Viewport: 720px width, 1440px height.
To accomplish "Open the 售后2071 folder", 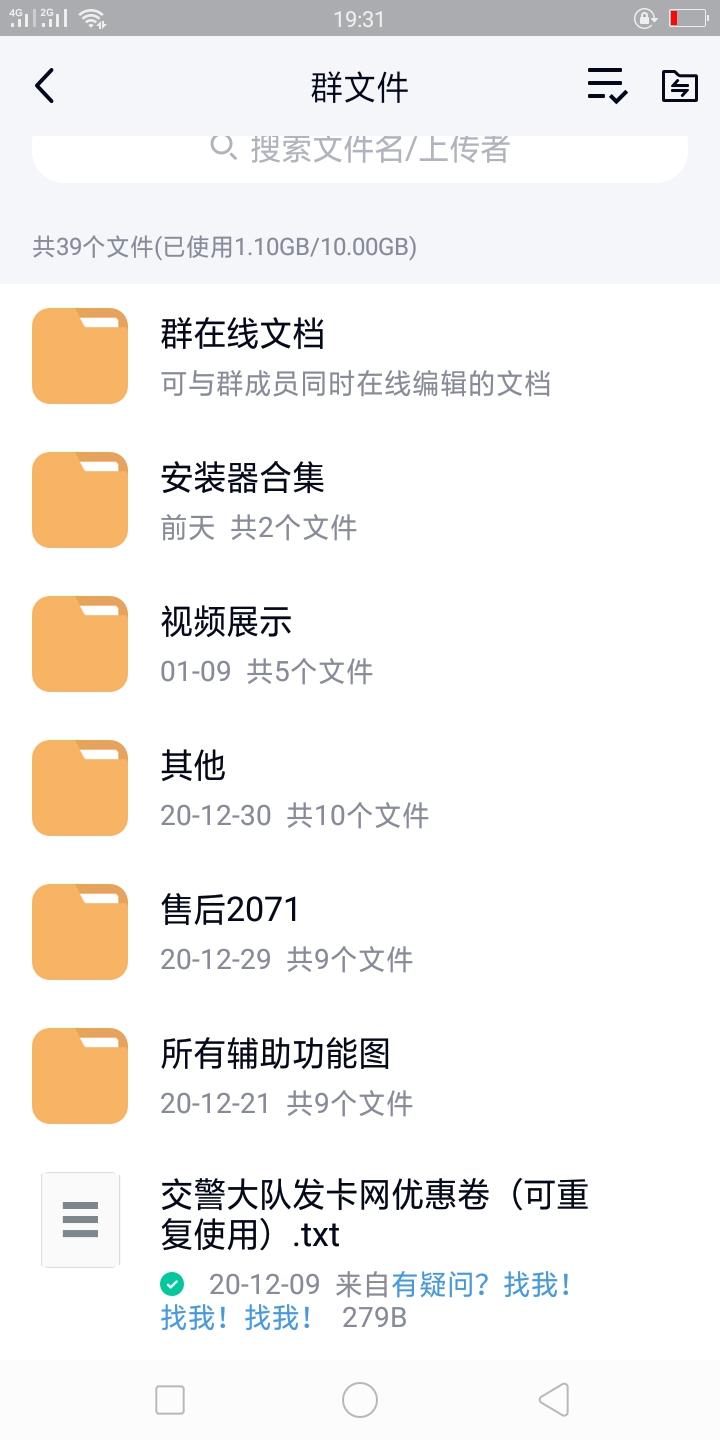I will [x=360, y=932].
